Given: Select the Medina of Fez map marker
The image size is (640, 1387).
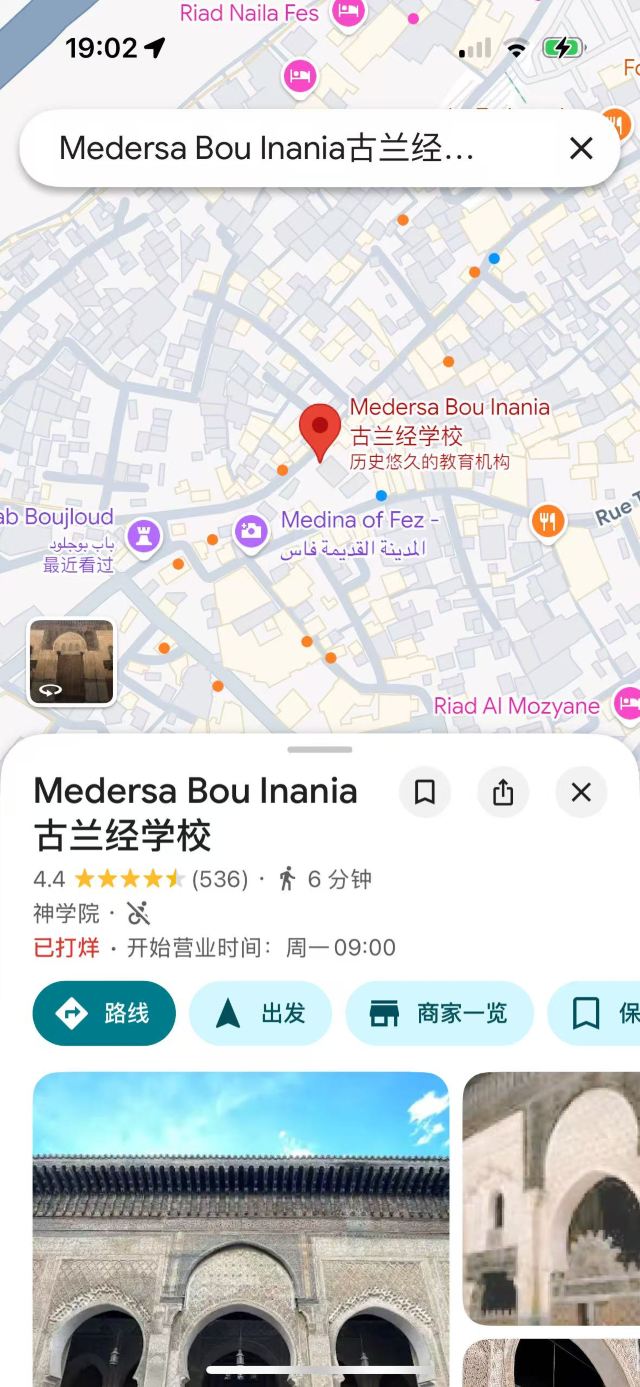Looking at the screenshot, I should pyautogui.click(x=251, y=532).
